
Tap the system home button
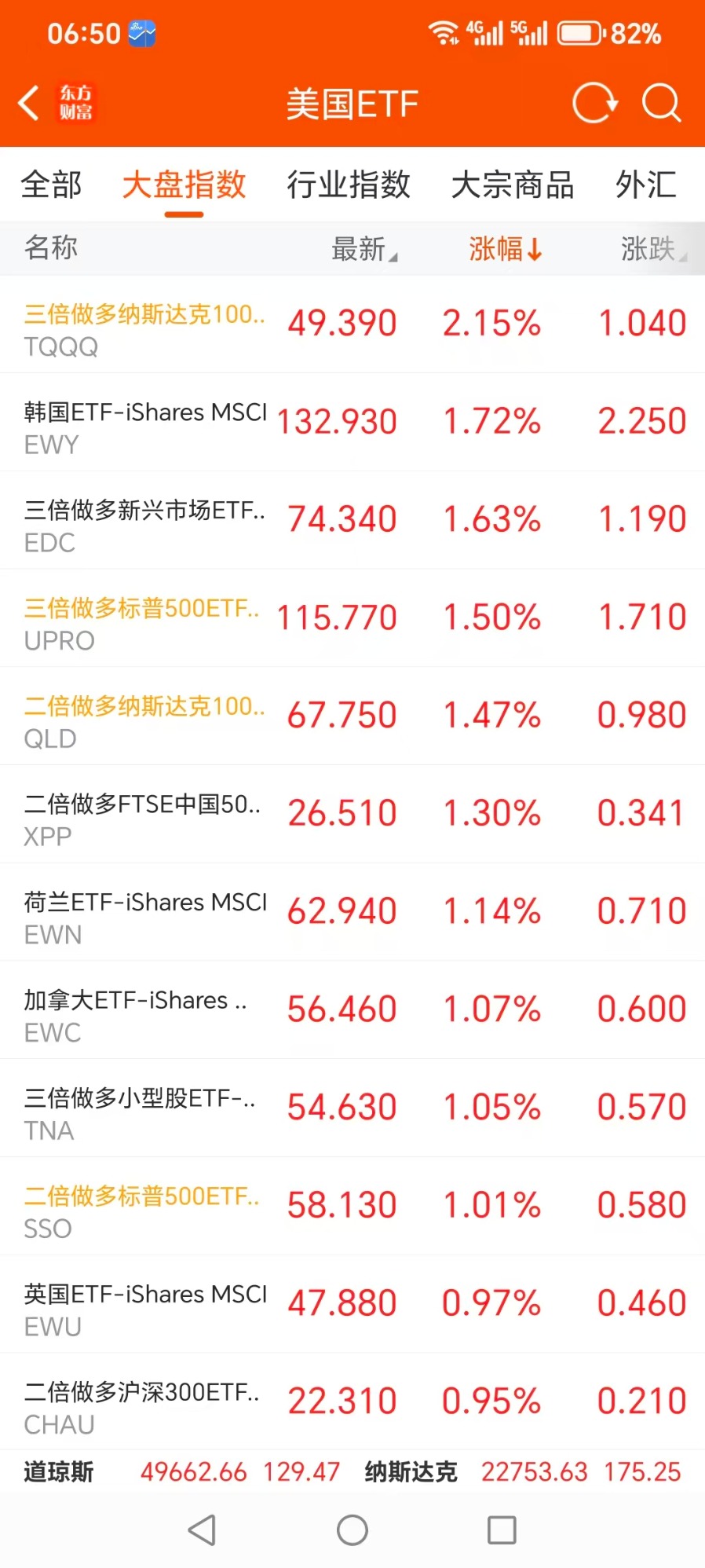tap(352, 1530)
